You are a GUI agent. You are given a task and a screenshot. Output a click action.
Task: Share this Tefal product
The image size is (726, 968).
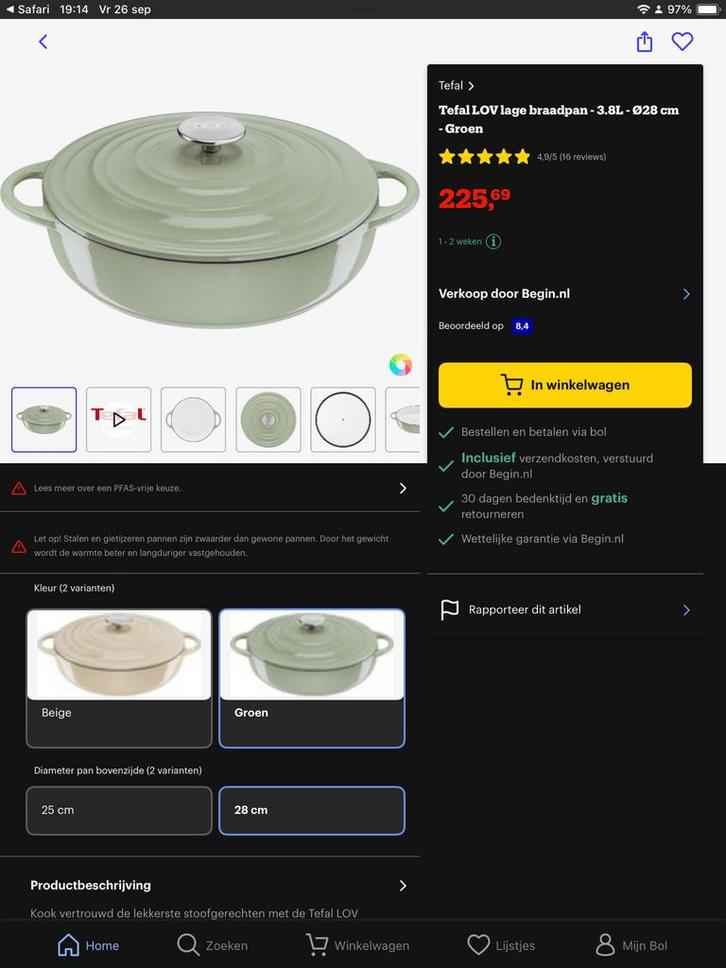tap(644, 42)
